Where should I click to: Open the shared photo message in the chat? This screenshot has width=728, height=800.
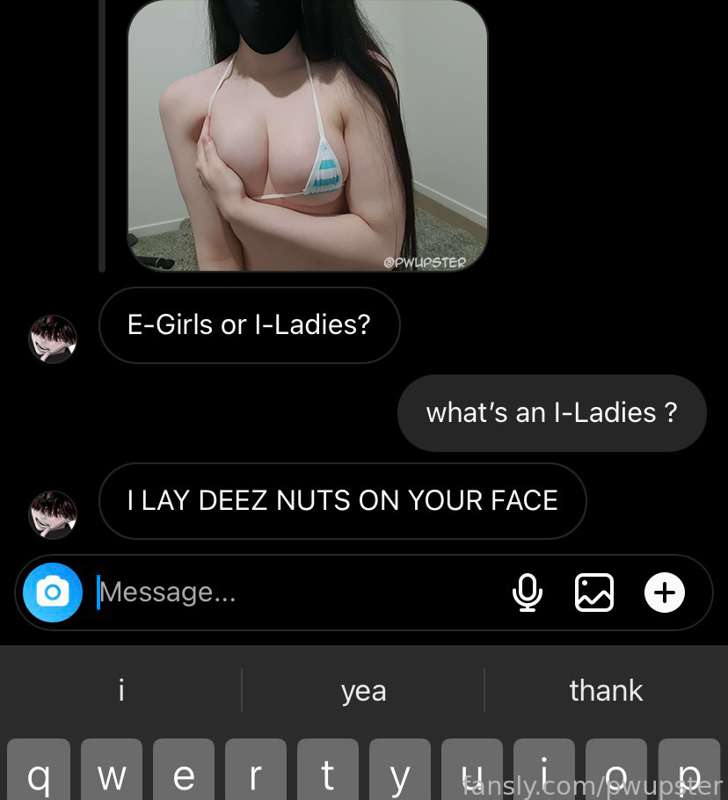click(x=307, y=135)
